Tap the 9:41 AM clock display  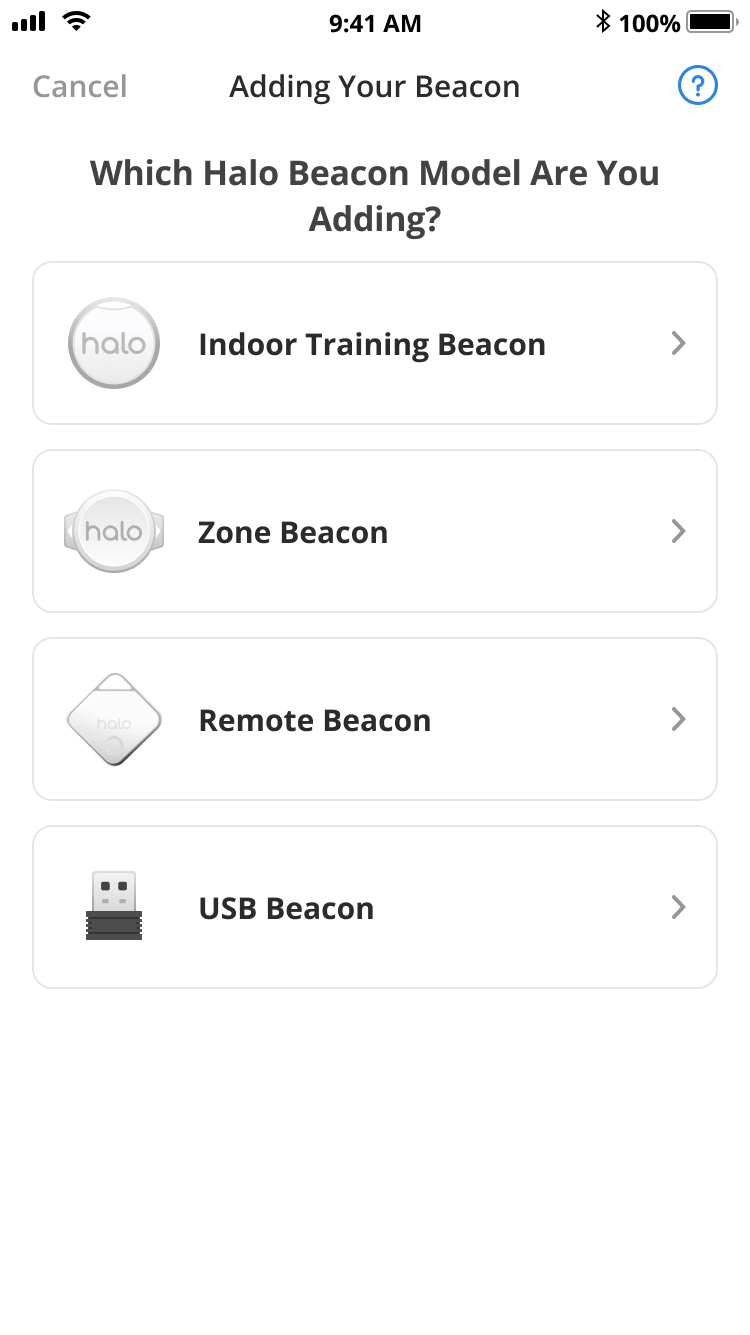coord(374,22)
